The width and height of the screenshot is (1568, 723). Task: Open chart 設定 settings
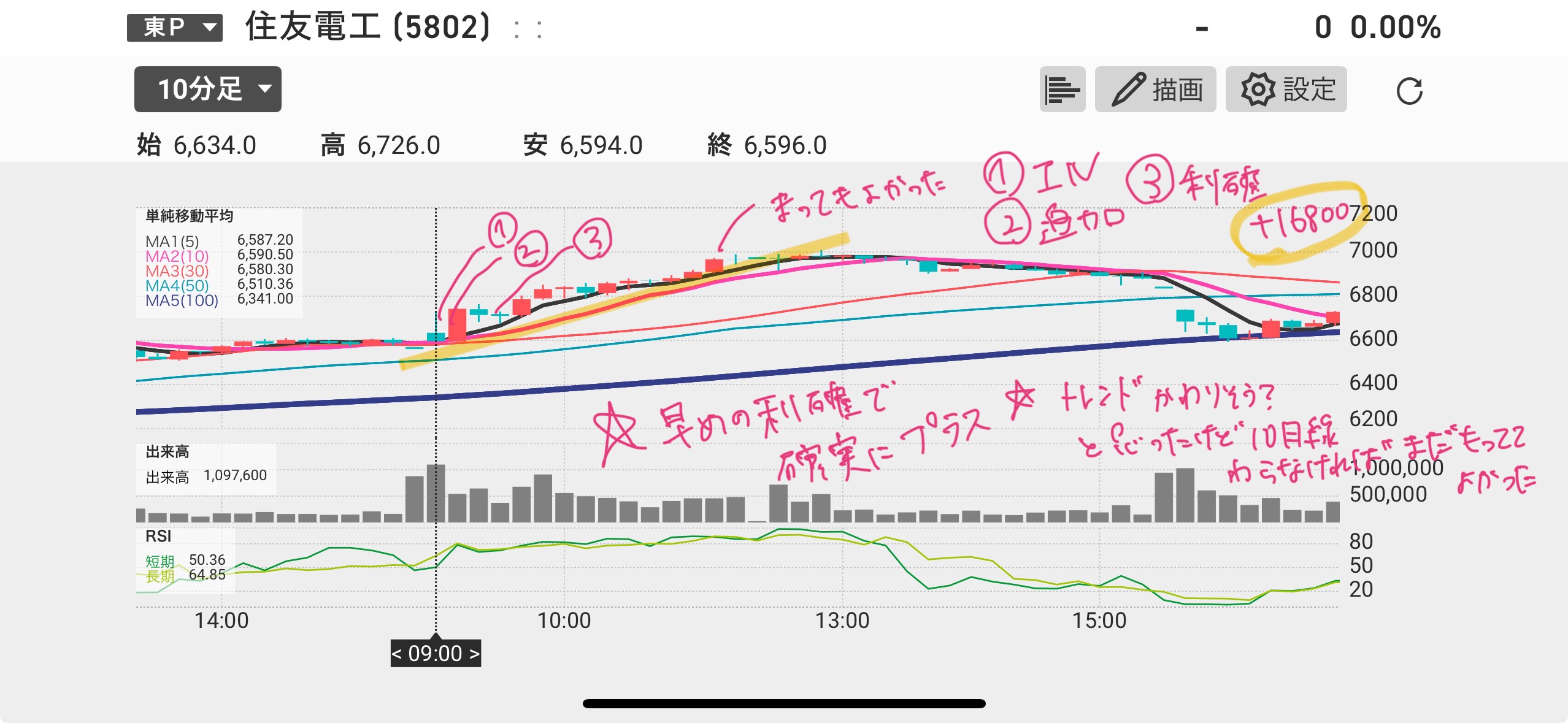coord(1286,90)
